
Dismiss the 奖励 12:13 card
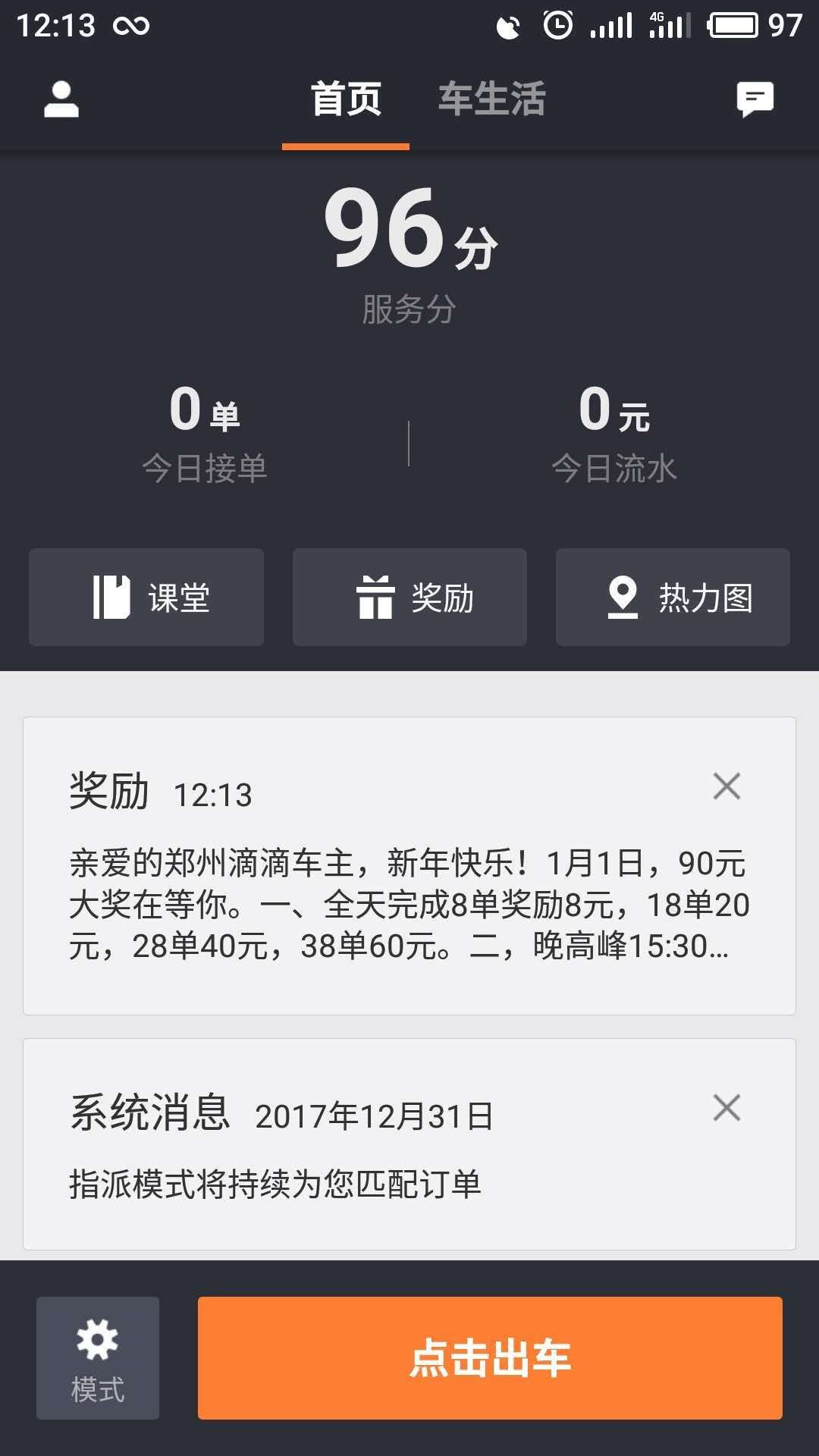pos(726,786)
